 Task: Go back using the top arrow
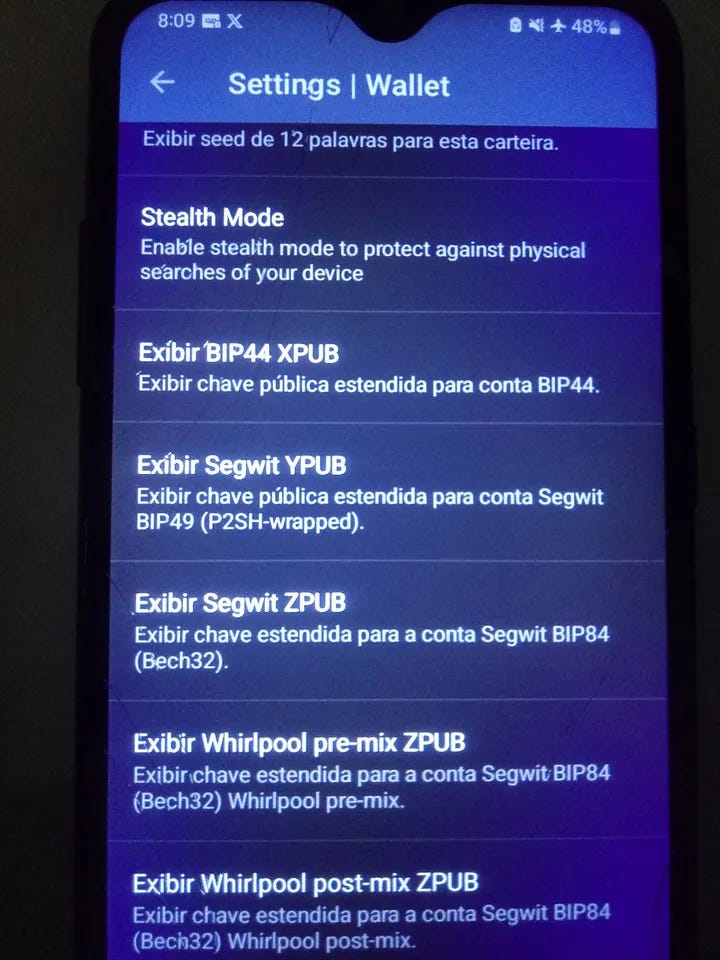coord(162,83)
